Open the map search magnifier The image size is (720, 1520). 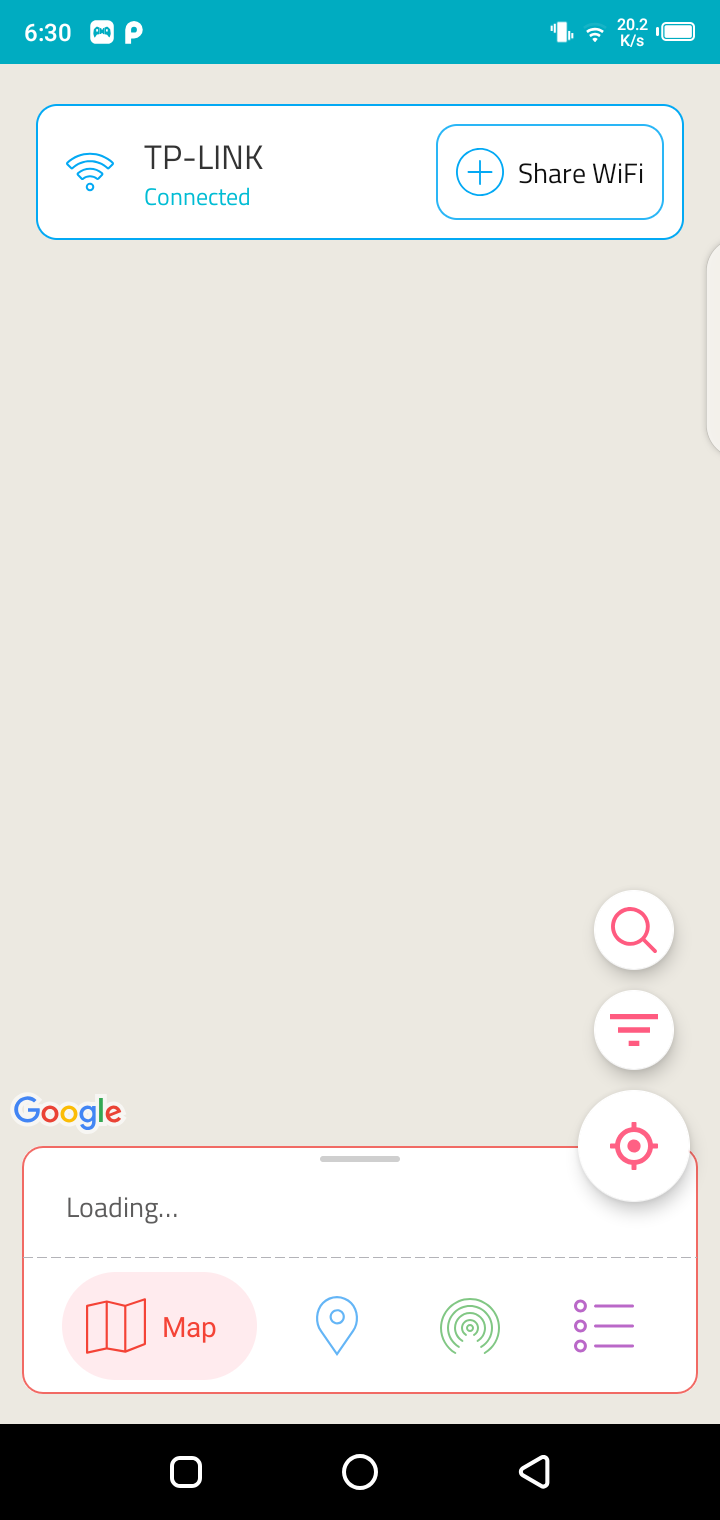pyautogui.click(x=633, y=929)
